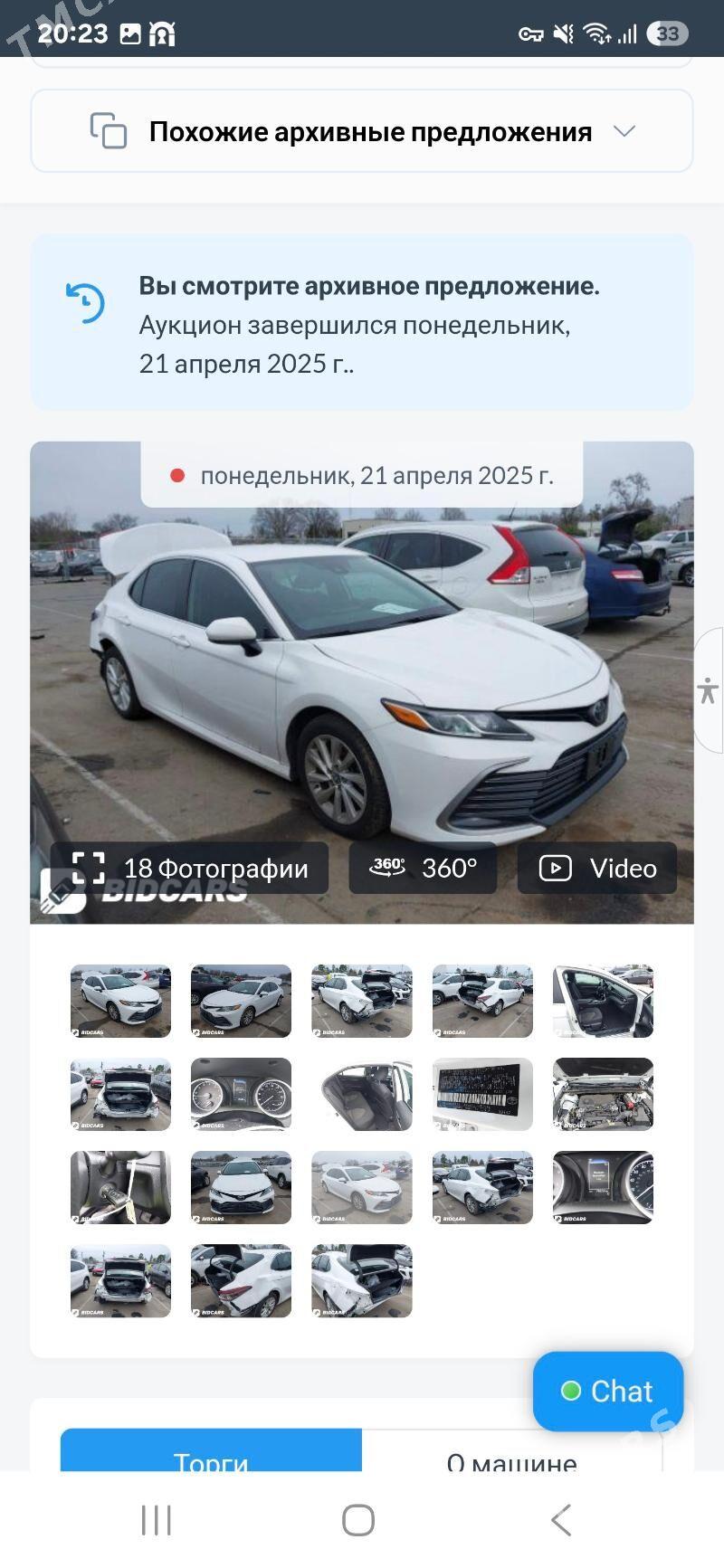Open the 18 Фотографии gallery
The height and width of the screenshot is (1568, 724).
pos(190,869)
